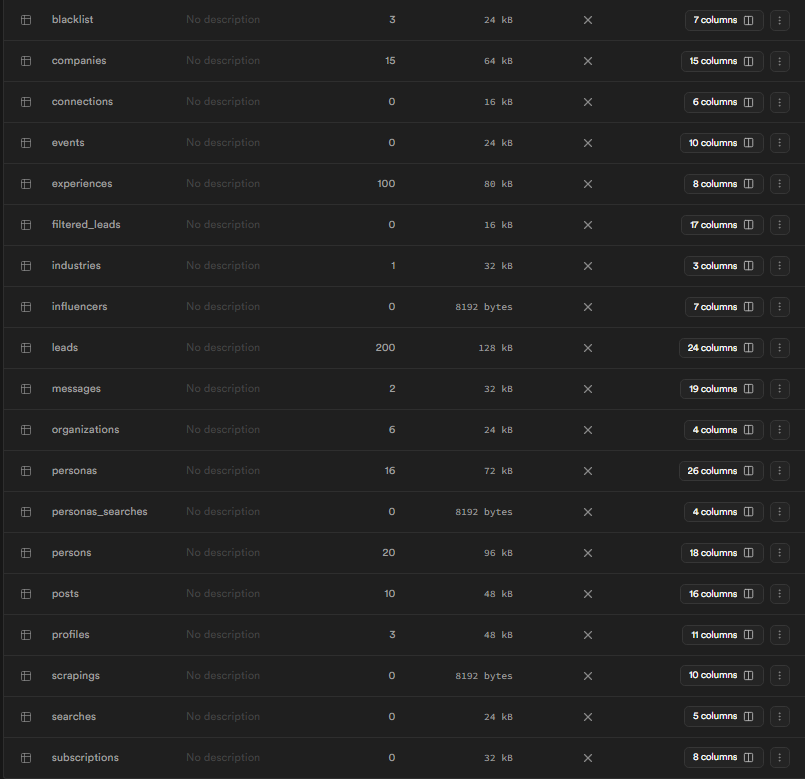Show the 24 columns of leads

point(720,348)
